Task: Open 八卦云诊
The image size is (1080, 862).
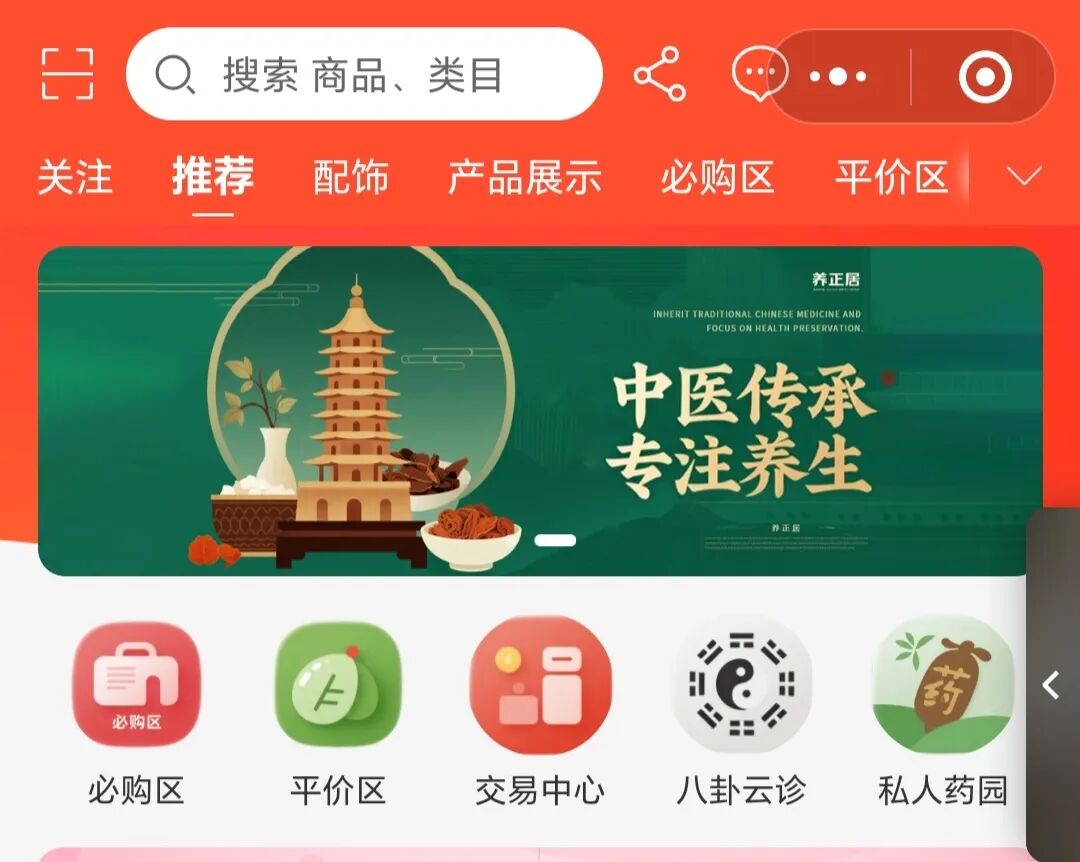Action: coord(741,685)
